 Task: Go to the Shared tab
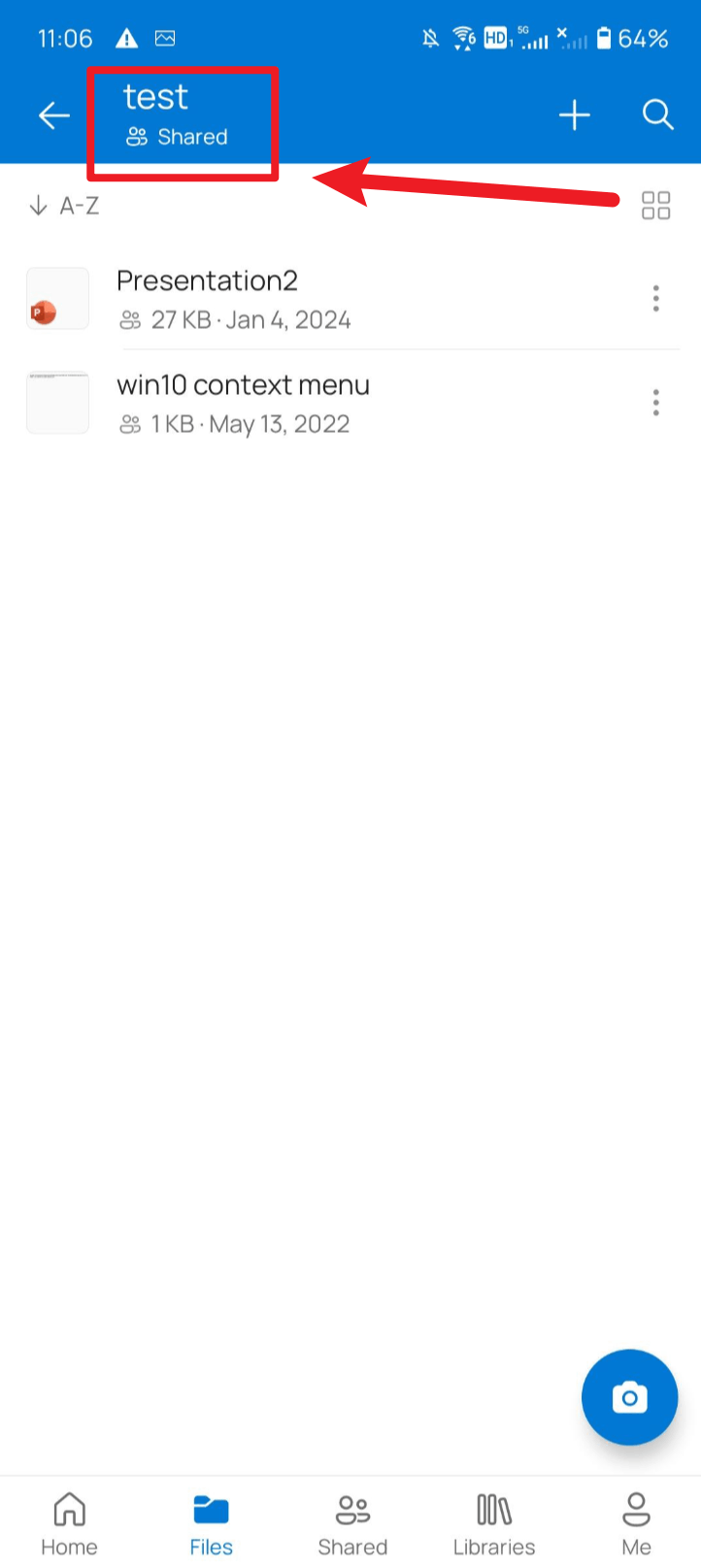click(x=352, y=1524)
